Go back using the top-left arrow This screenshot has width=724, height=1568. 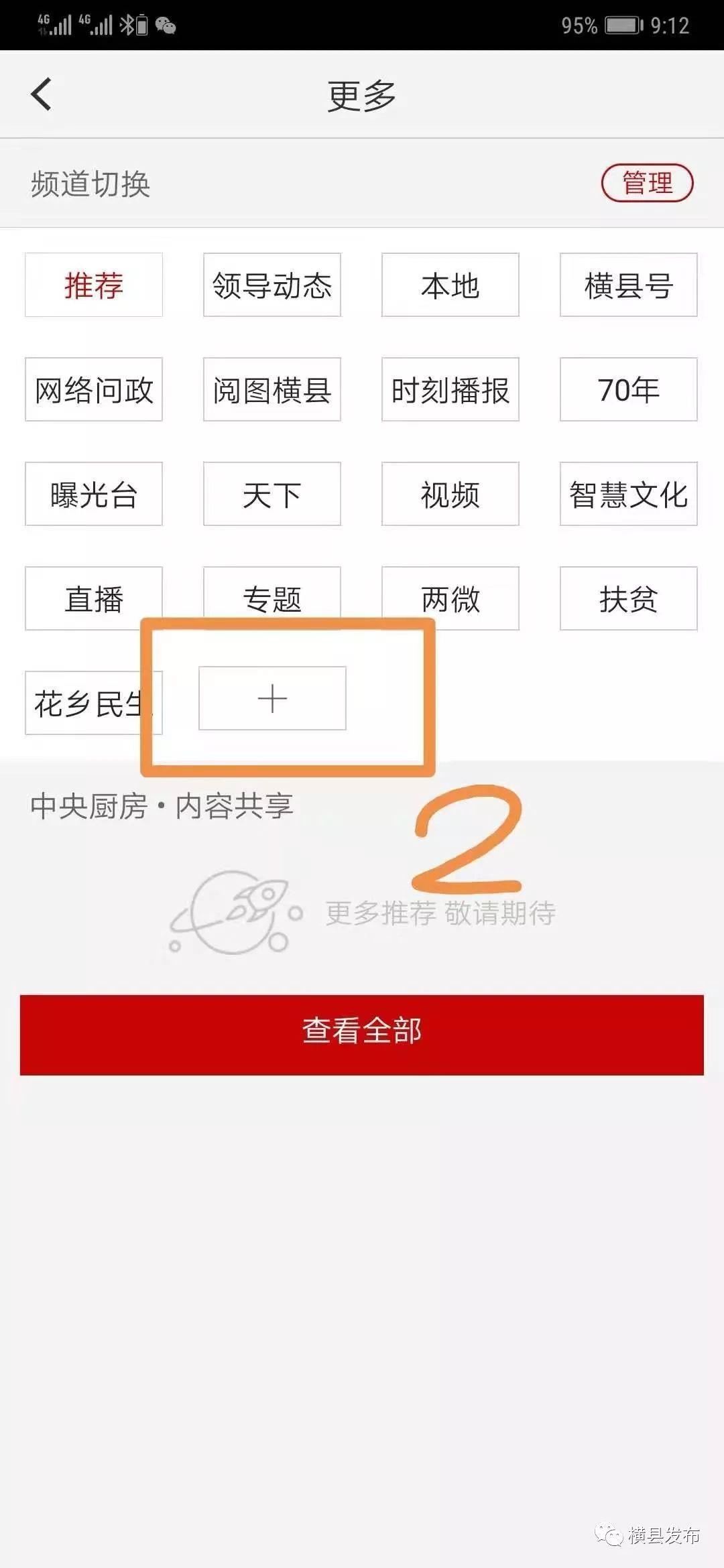coord(42,94)
